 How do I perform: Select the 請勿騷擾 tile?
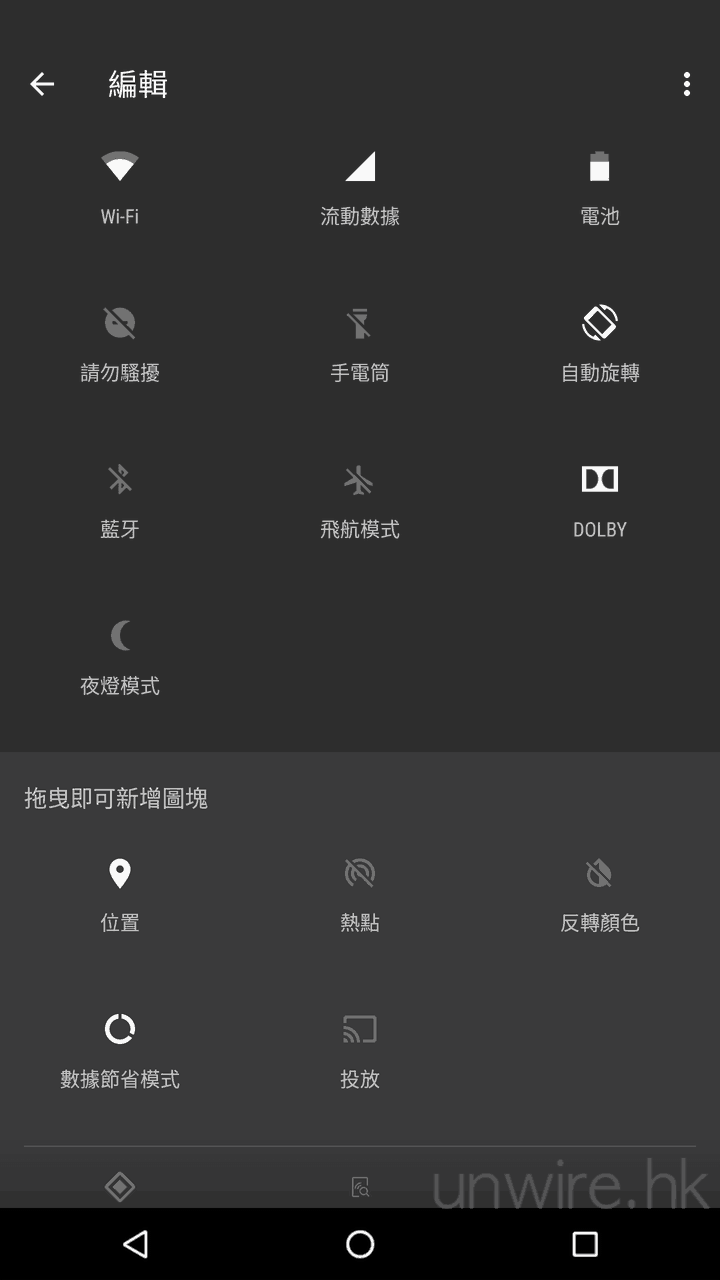point(120,343)
